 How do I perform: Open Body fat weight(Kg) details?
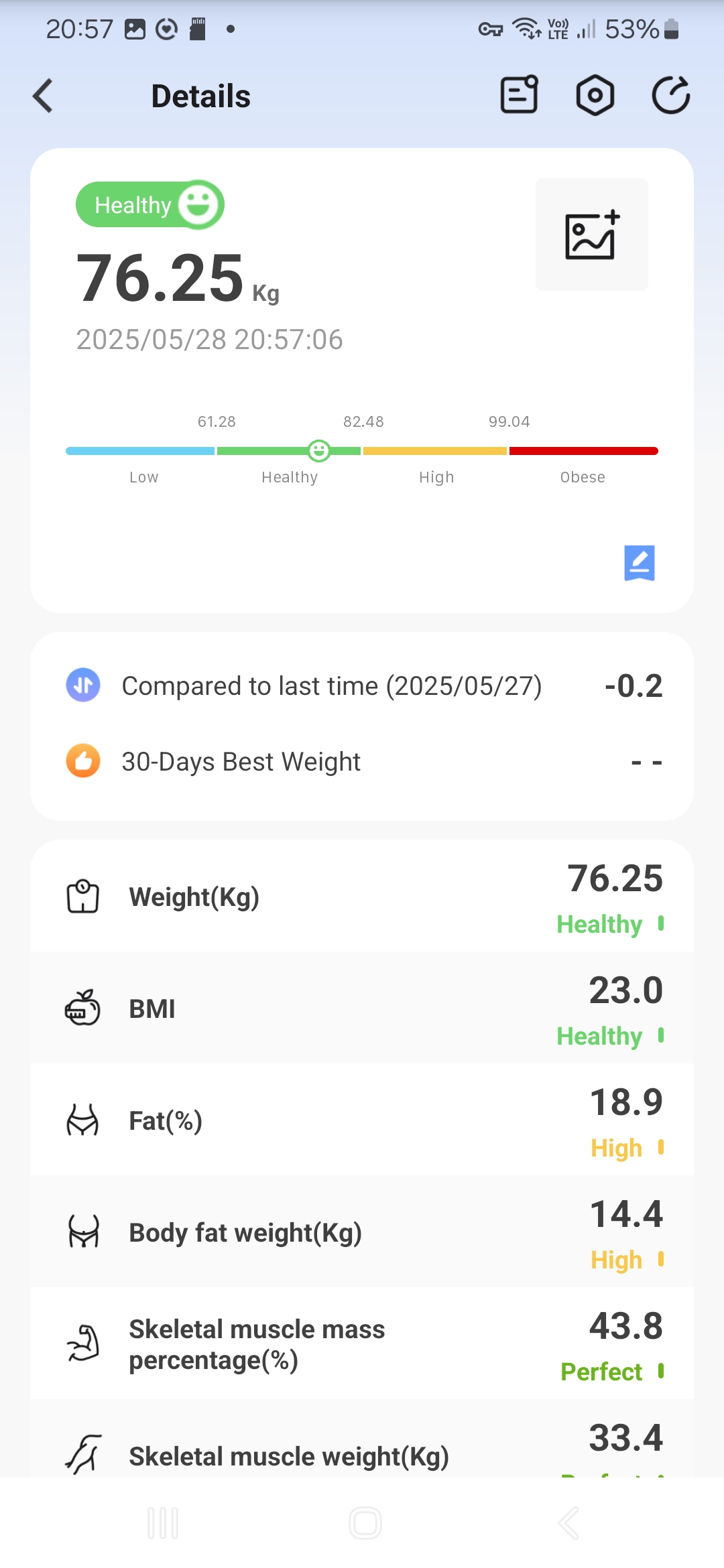[x=362, y=1232]
